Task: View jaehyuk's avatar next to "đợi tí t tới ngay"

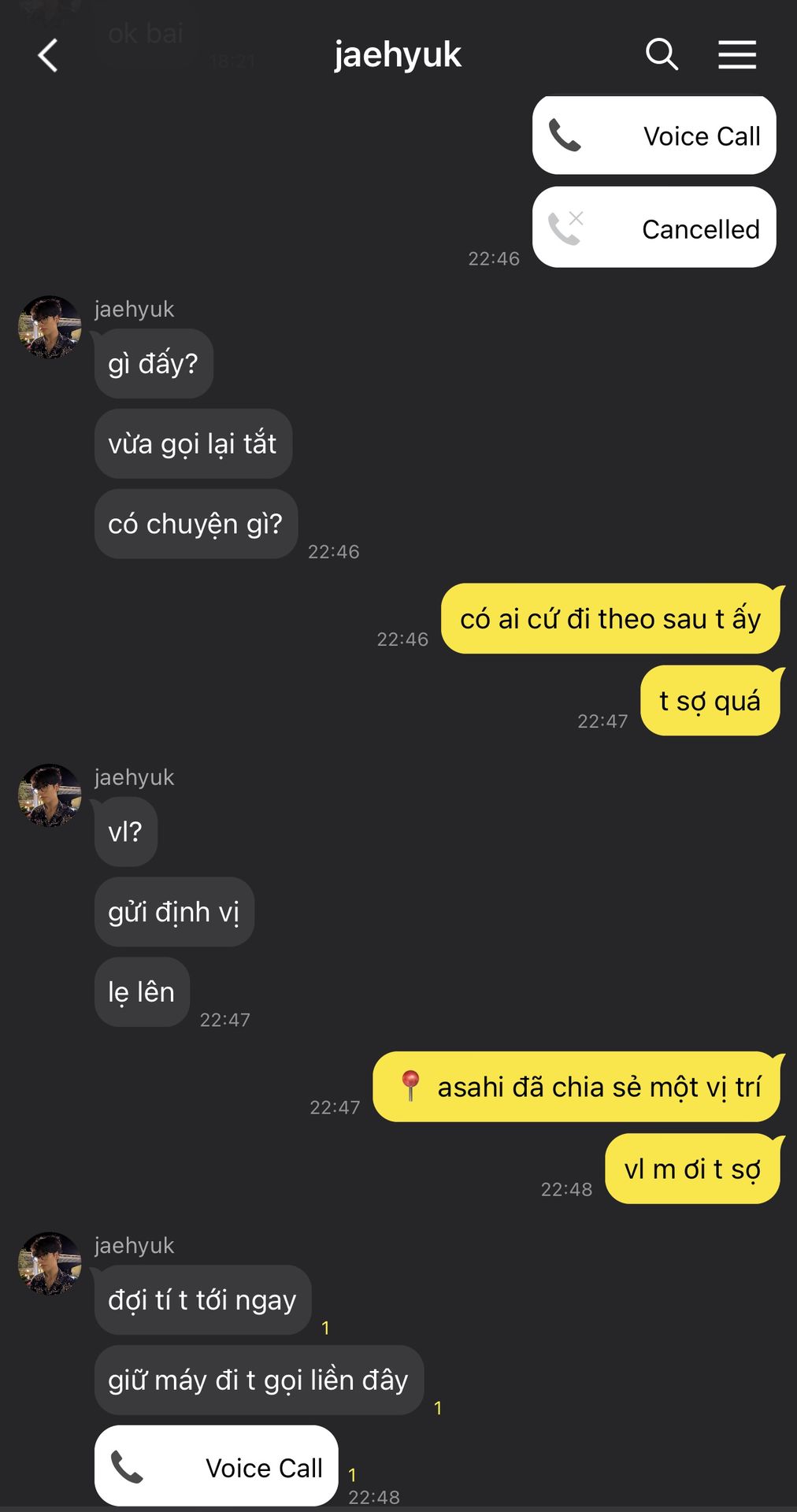Action: click(x=50, y=1263)
